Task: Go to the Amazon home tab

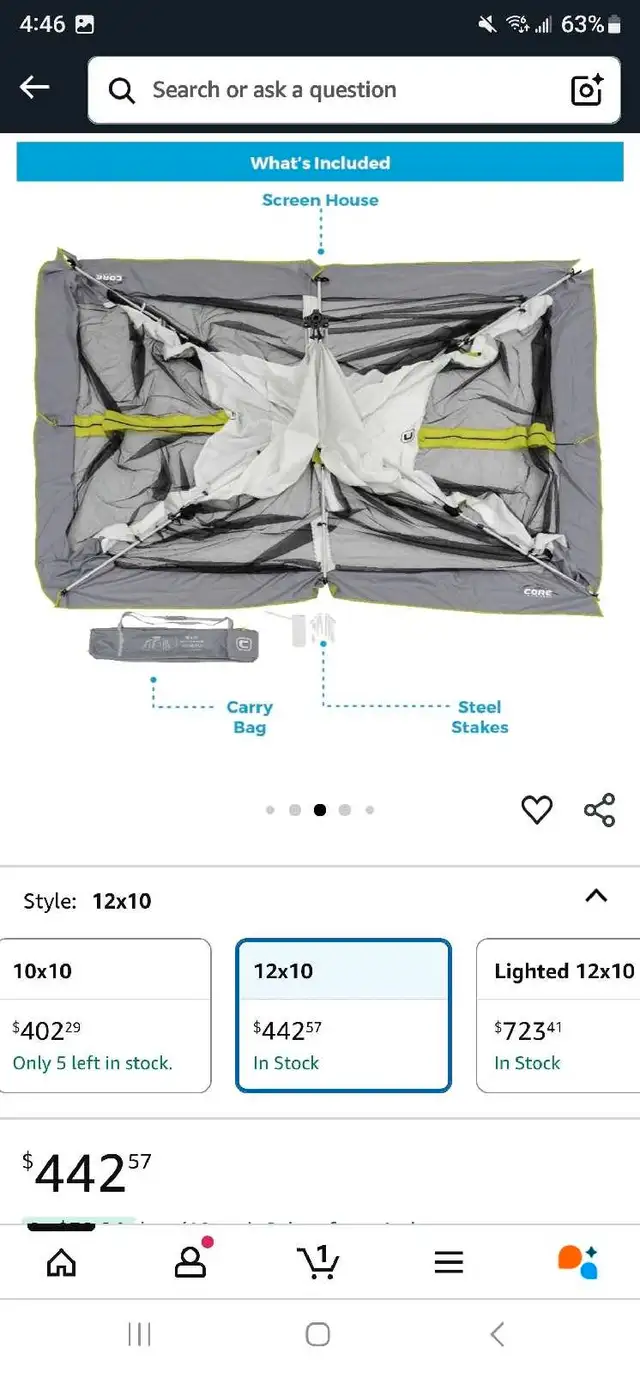Action: (x=62, y=1263)
